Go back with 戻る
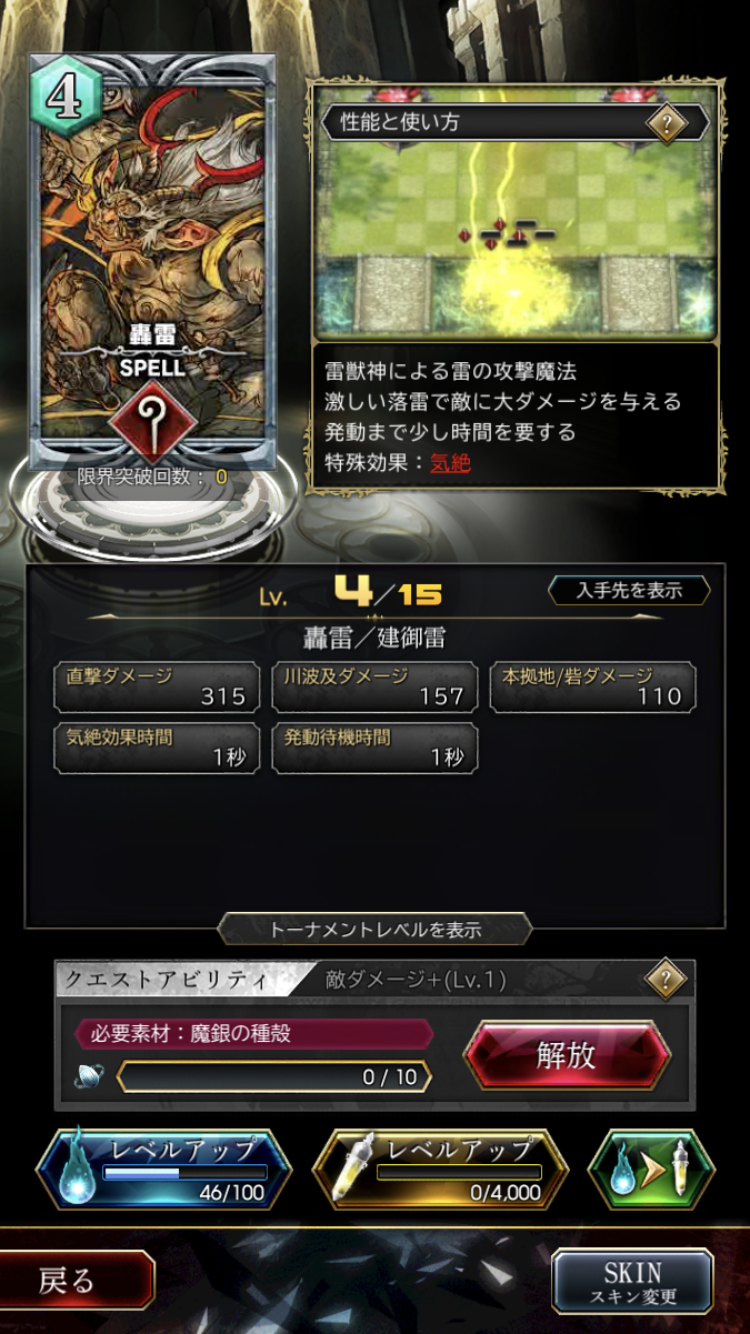 pyautogui.click(x=70, y=1280)
